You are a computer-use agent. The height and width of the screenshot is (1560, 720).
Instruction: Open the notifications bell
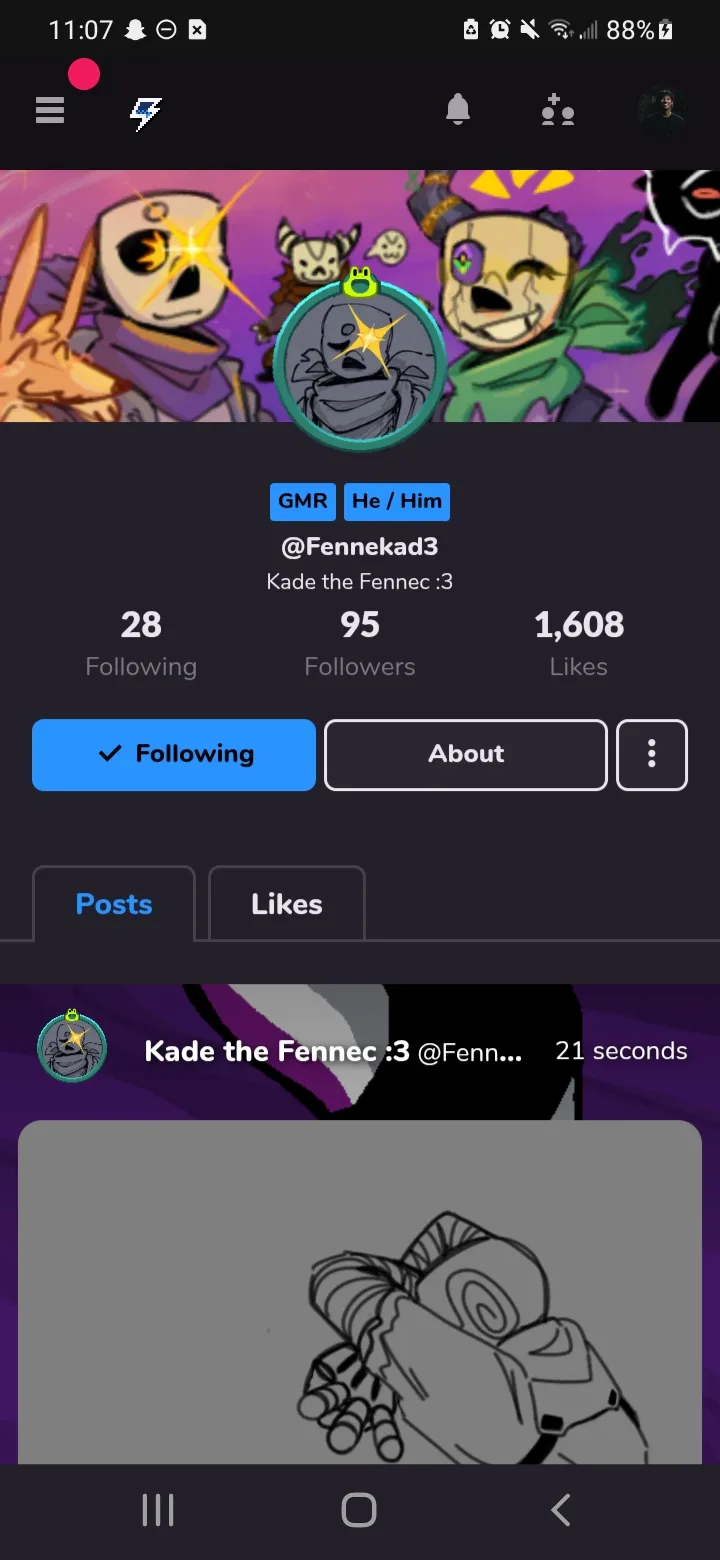point(458,109)
